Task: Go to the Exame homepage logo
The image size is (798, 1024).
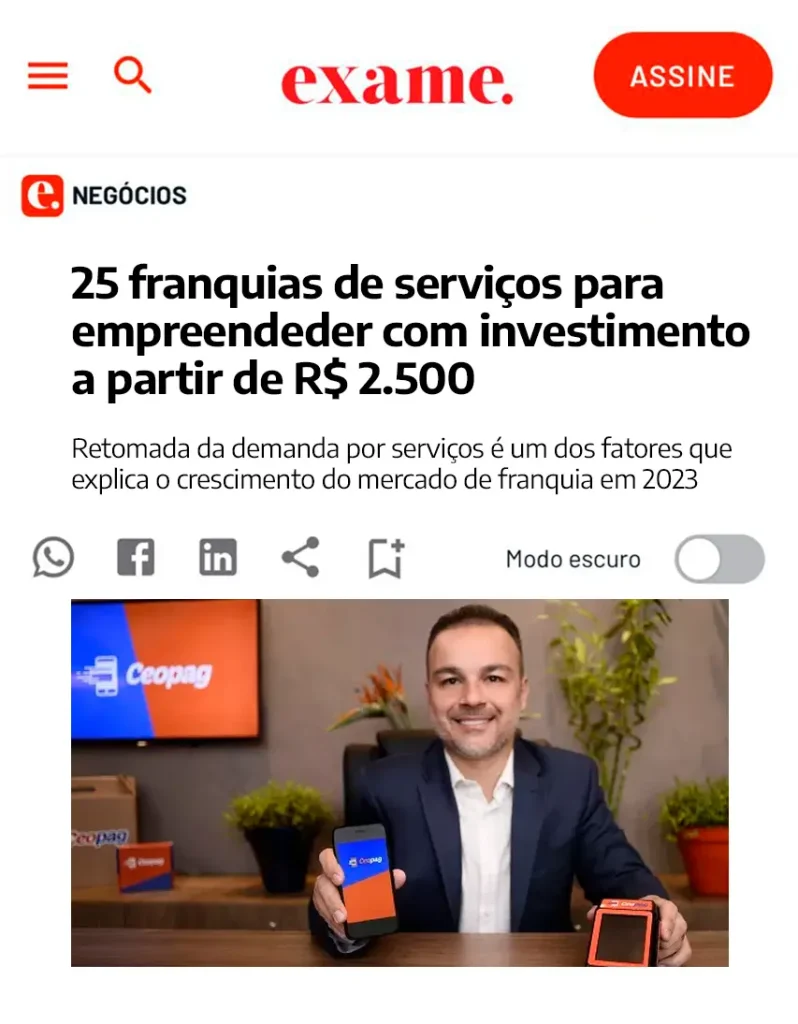Action: click(397, 82)
